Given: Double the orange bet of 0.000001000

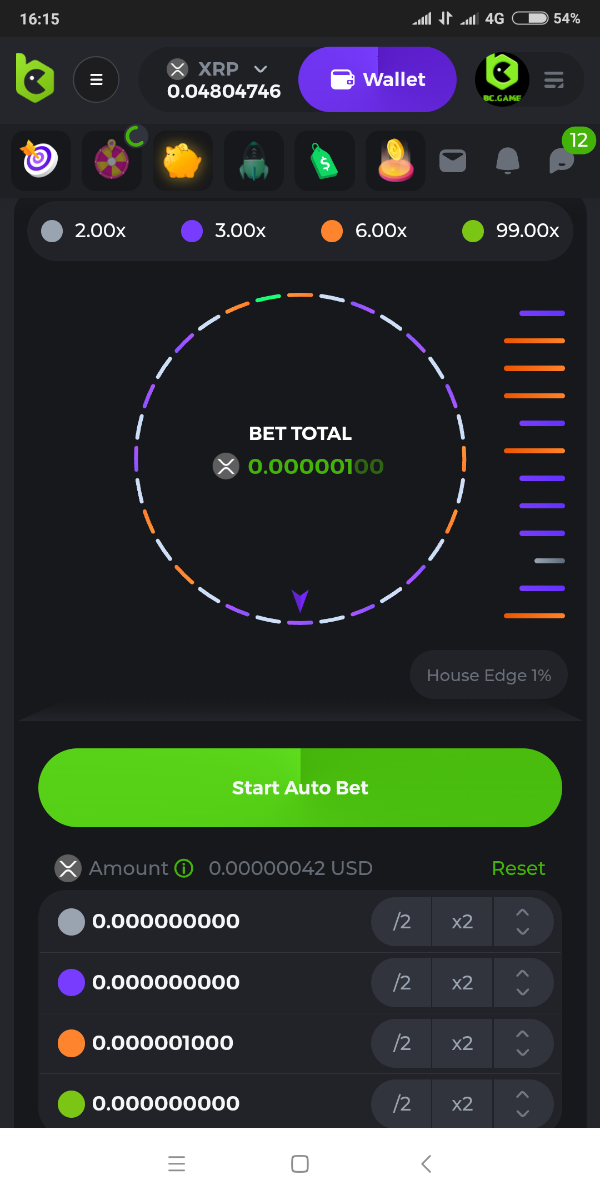Looking at the screenshot, I should click(x=462, y=1043).
